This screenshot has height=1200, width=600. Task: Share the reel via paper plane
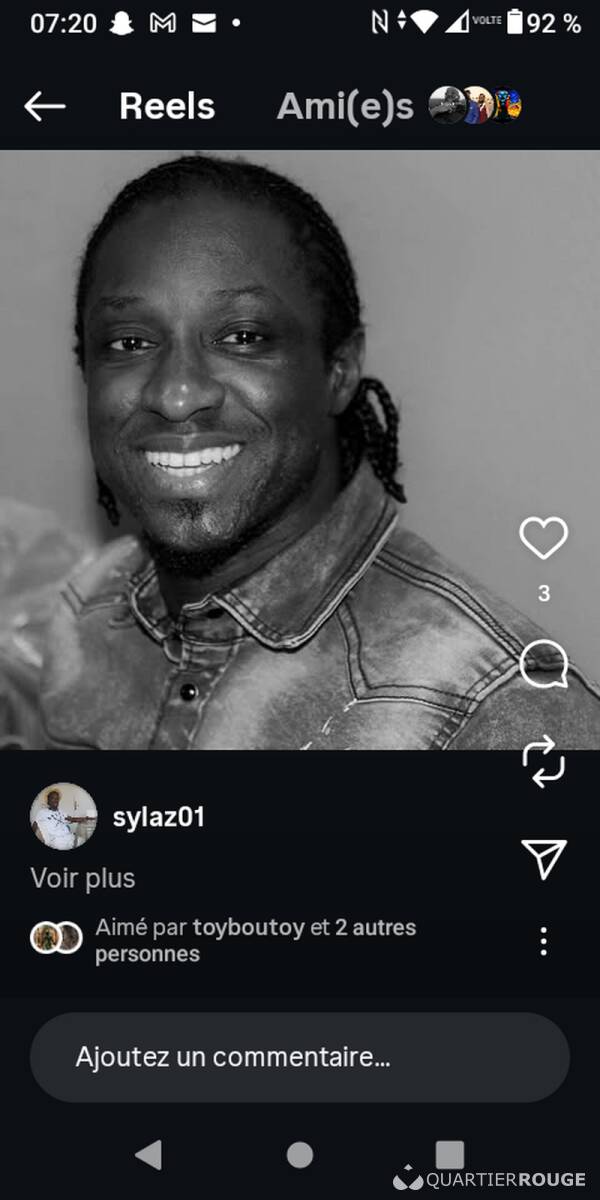point(543,859)
